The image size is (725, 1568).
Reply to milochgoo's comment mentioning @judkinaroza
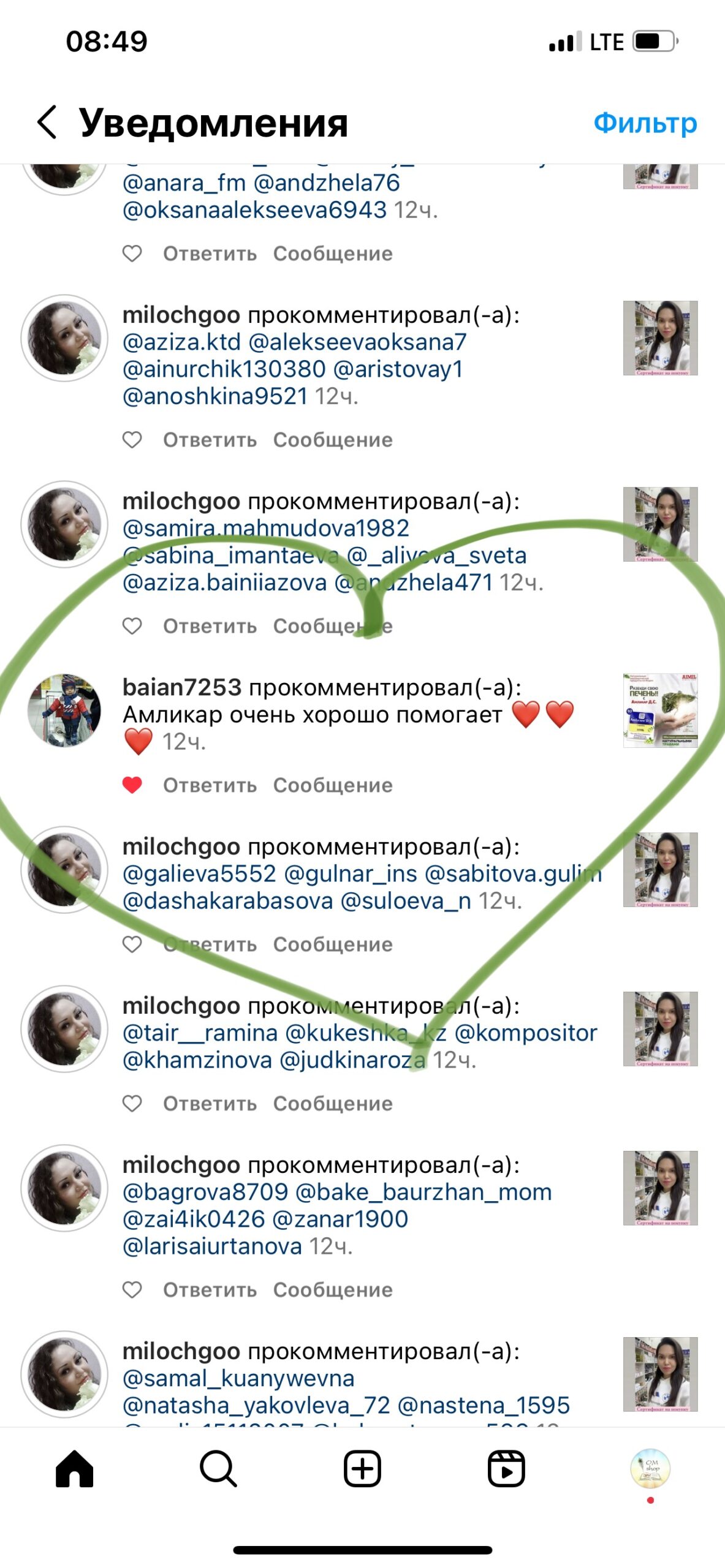pyautogui.click(x=210, y=1104)
